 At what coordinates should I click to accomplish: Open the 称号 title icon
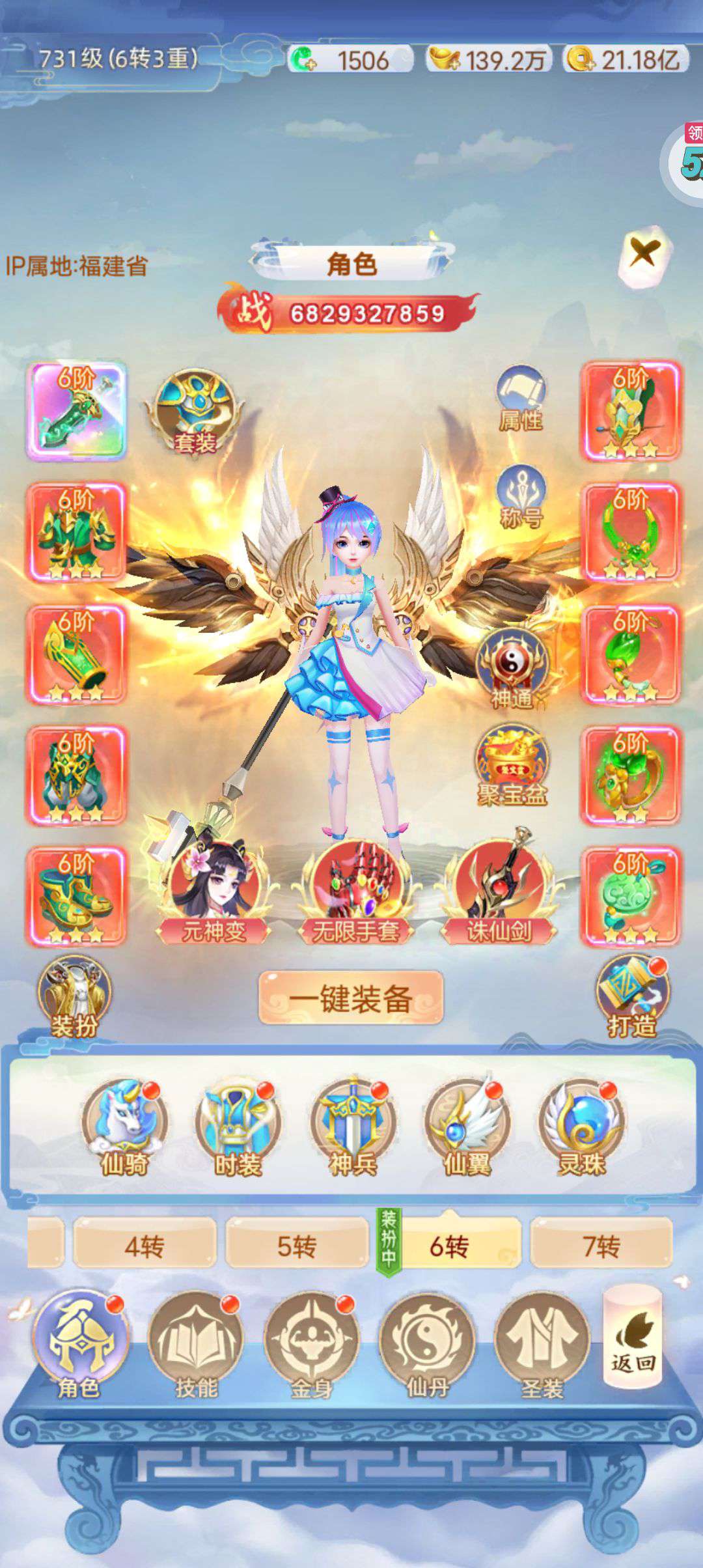521,497
